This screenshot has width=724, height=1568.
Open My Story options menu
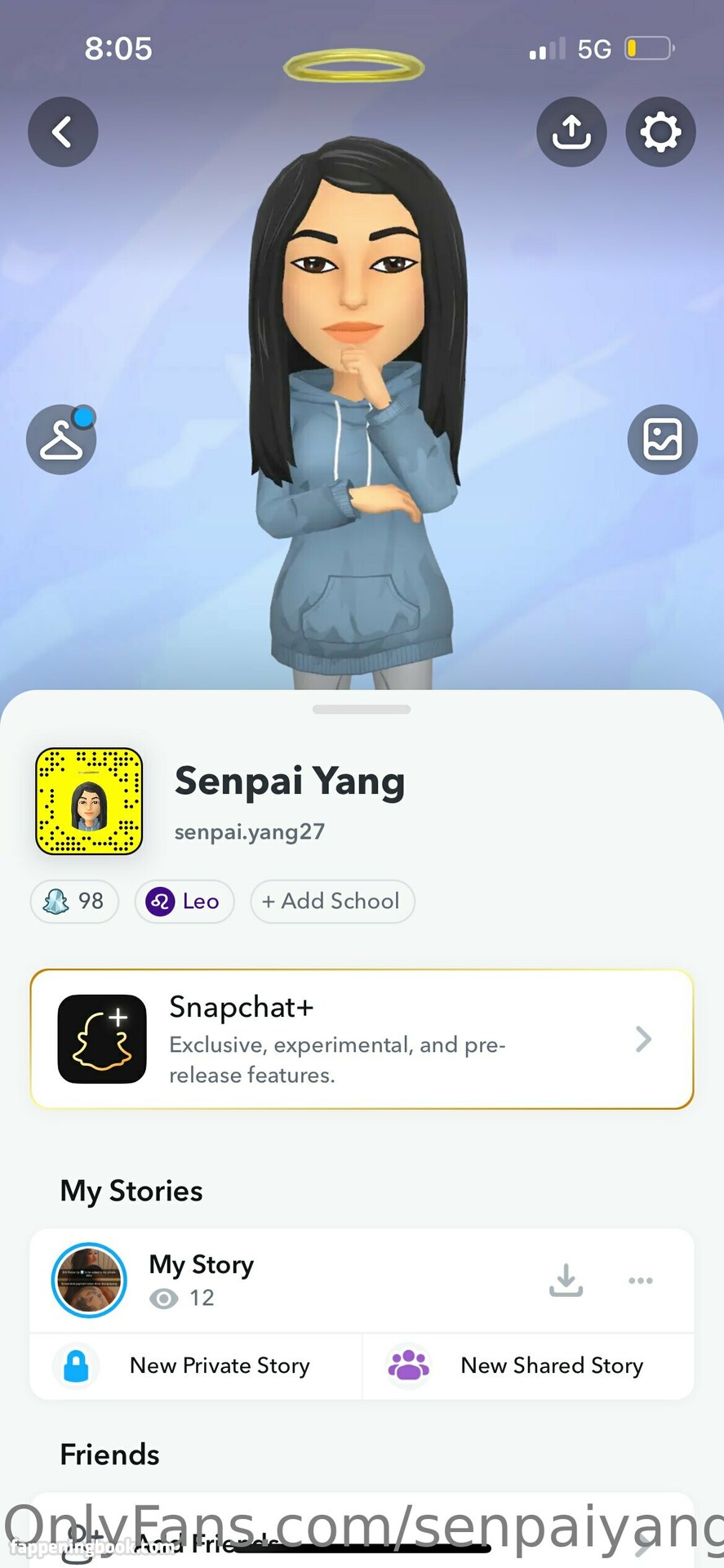point(641,1280)
